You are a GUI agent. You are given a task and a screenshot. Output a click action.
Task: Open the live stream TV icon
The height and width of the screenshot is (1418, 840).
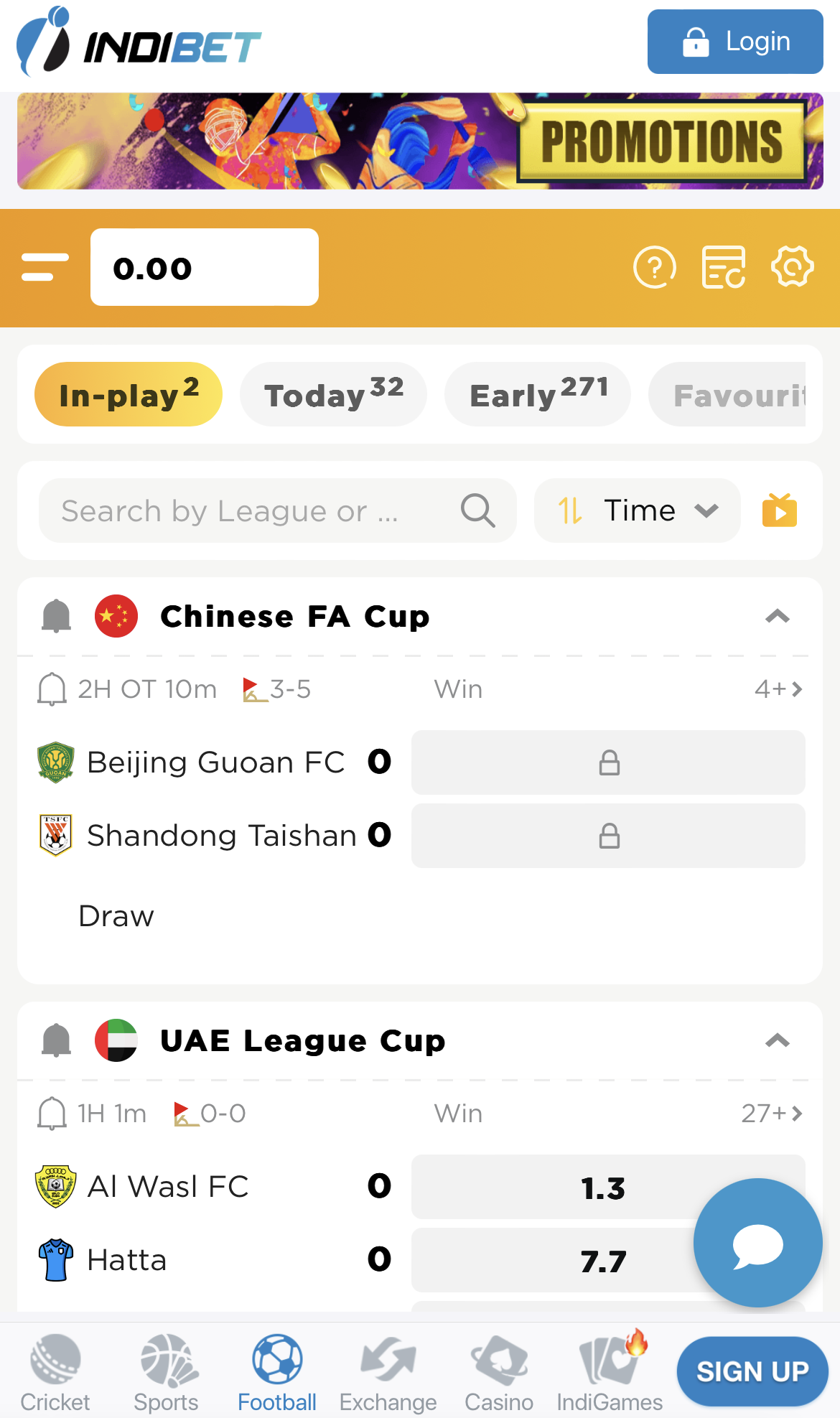[780, 510]
